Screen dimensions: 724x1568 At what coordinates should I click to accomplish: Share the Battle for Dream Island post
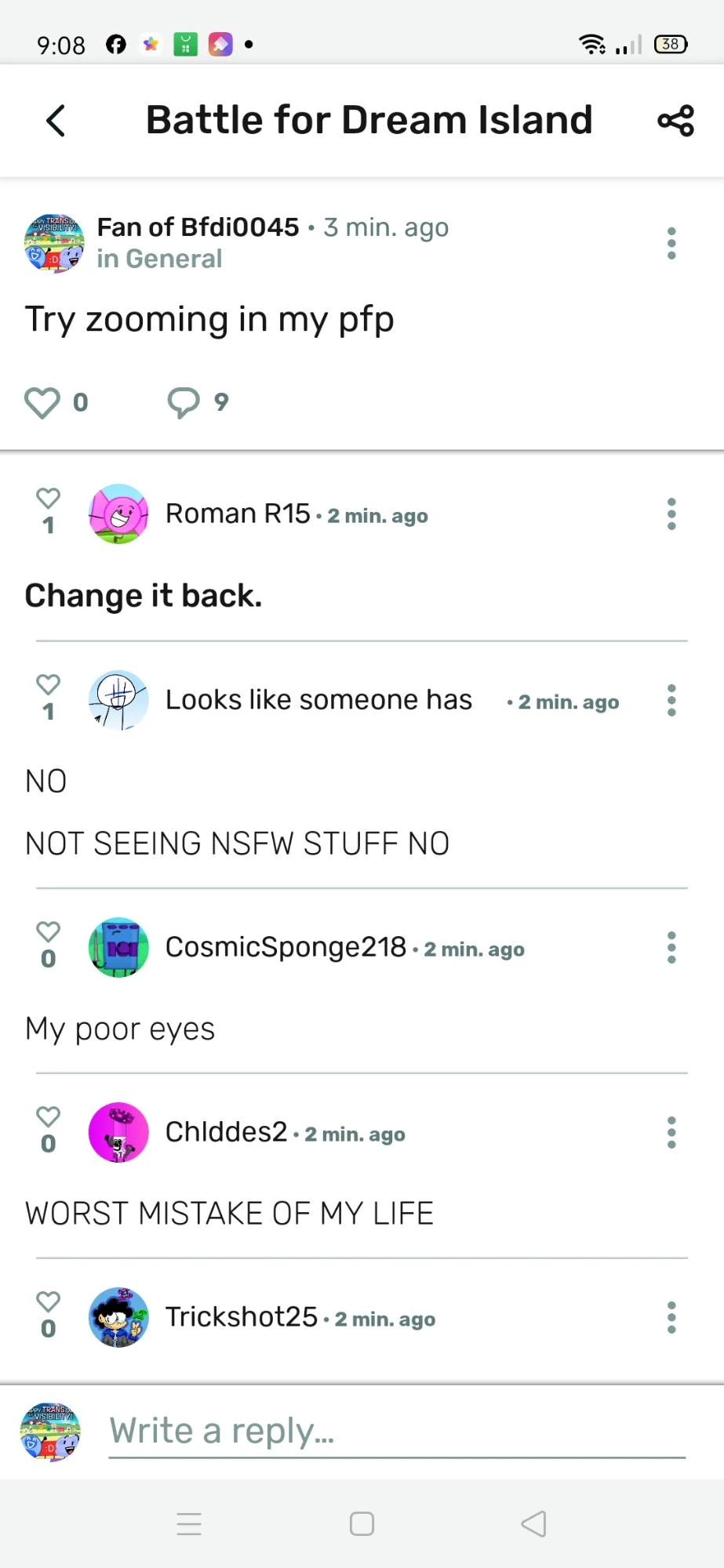pyautogui.click(x=676, y=119)
